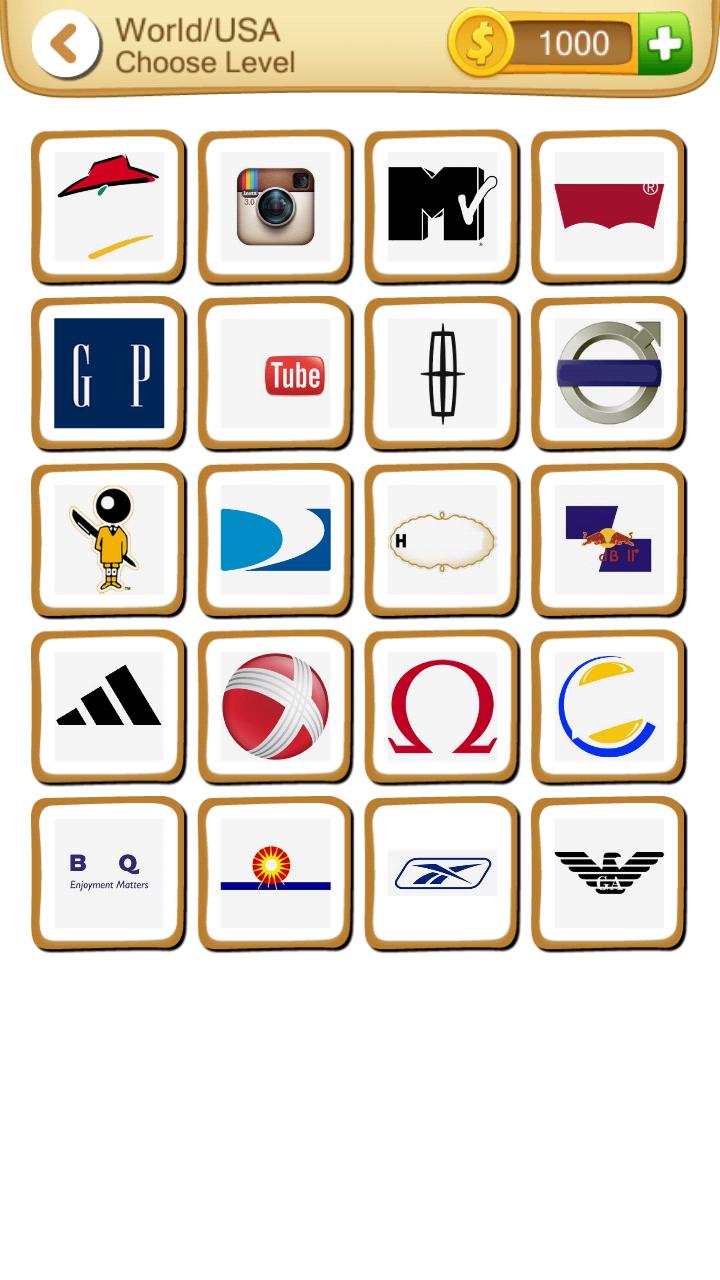
Task: Open the Reebok logo level
Action: point(441,873)
